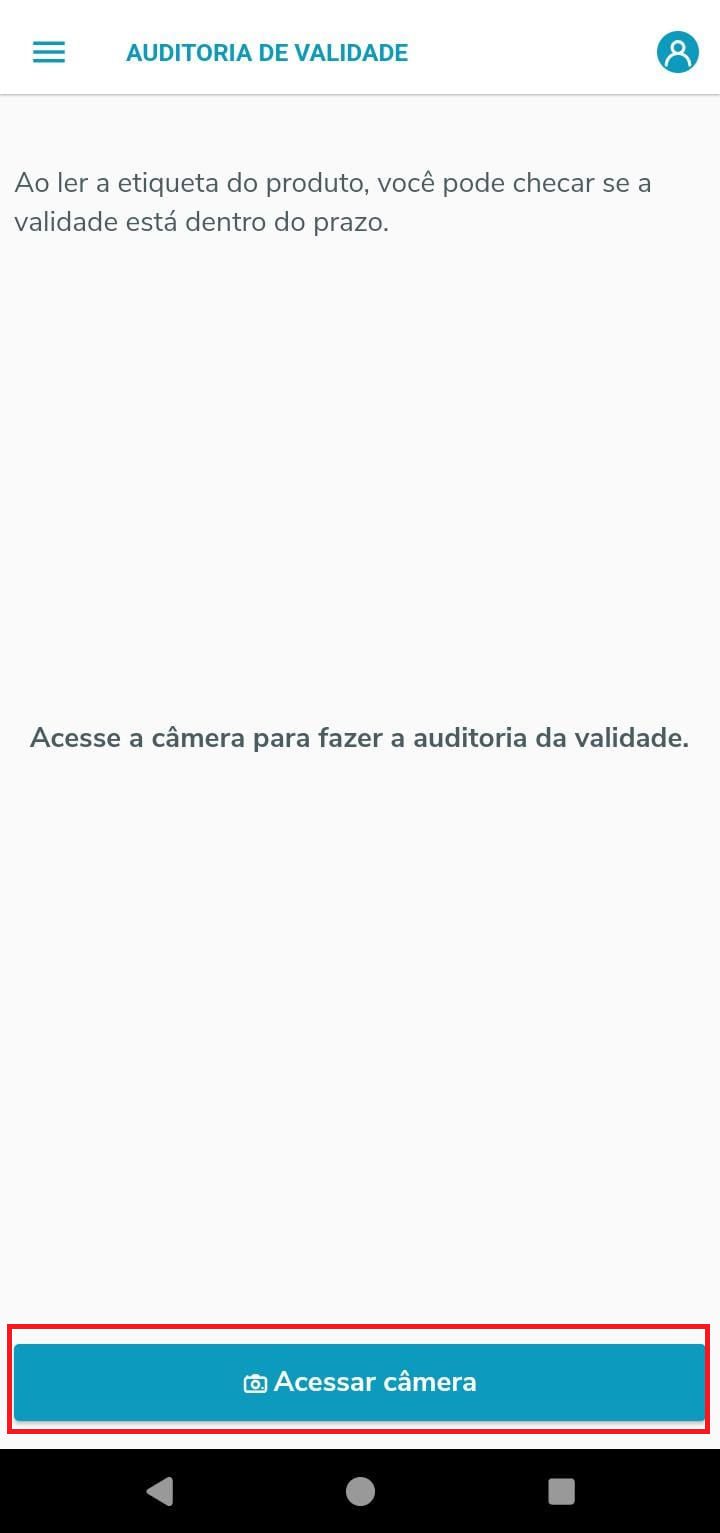Open the user profile icon
Image resolution: width=720 pixels, height=1533 pixels.
click(x=677, y=52)
